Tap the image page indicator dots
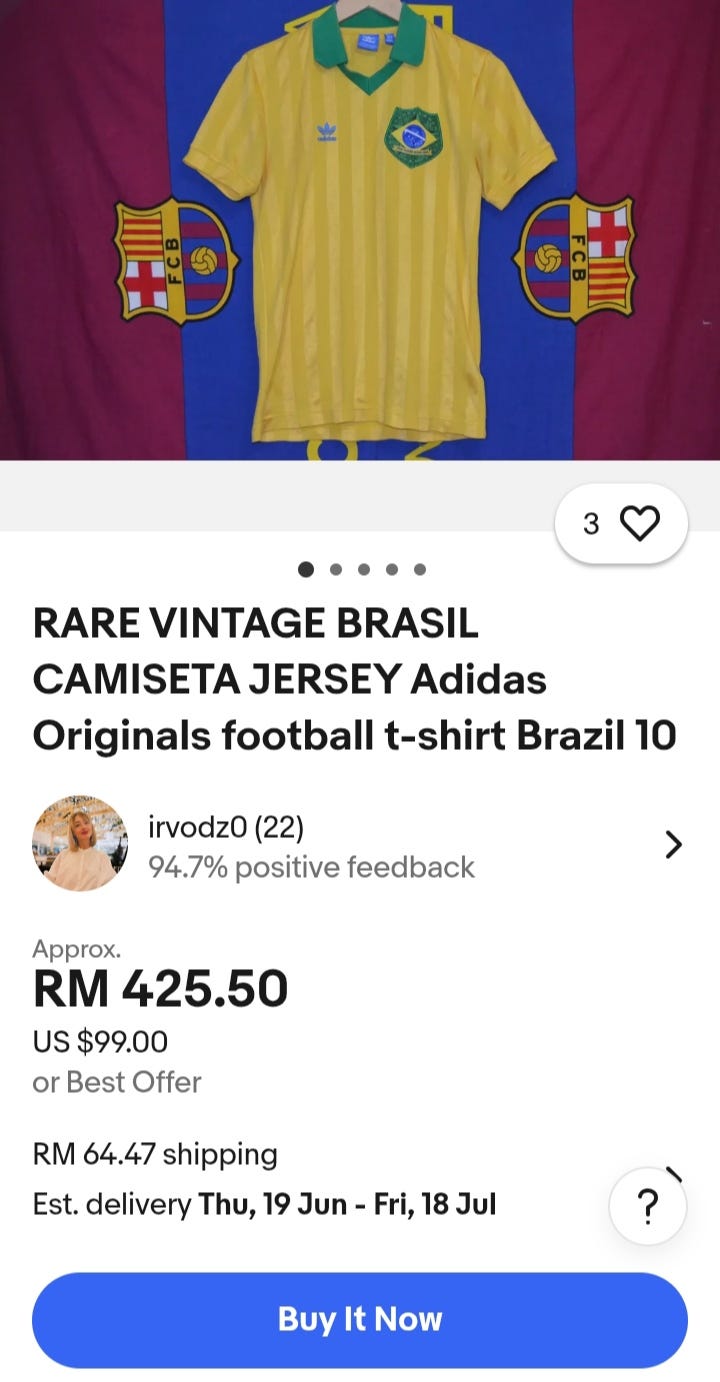Viewport: 720px width, 1382px height. [362, 569]
